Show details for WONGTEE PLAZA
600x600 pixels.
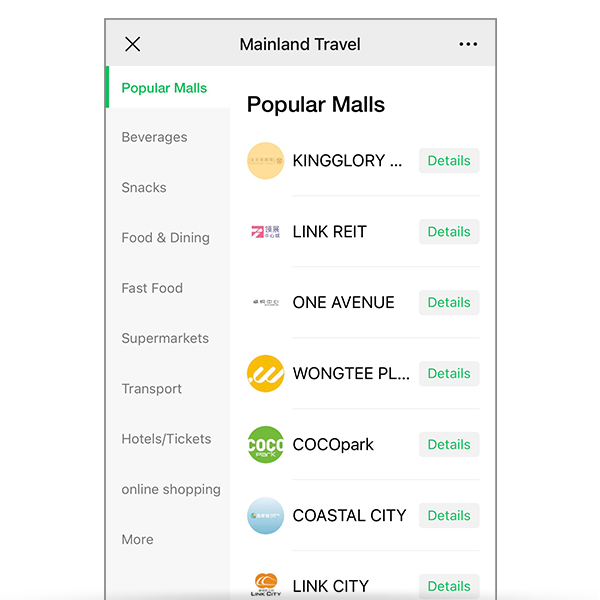point(449,374)
